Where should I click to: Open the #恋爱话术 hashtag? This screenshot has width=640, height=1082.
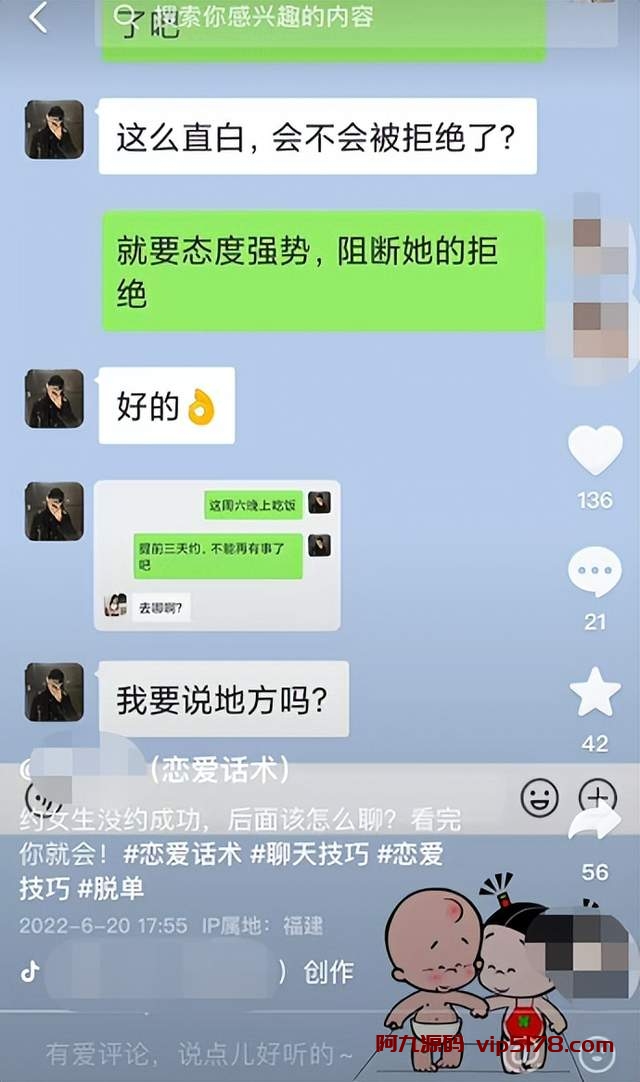182,854
